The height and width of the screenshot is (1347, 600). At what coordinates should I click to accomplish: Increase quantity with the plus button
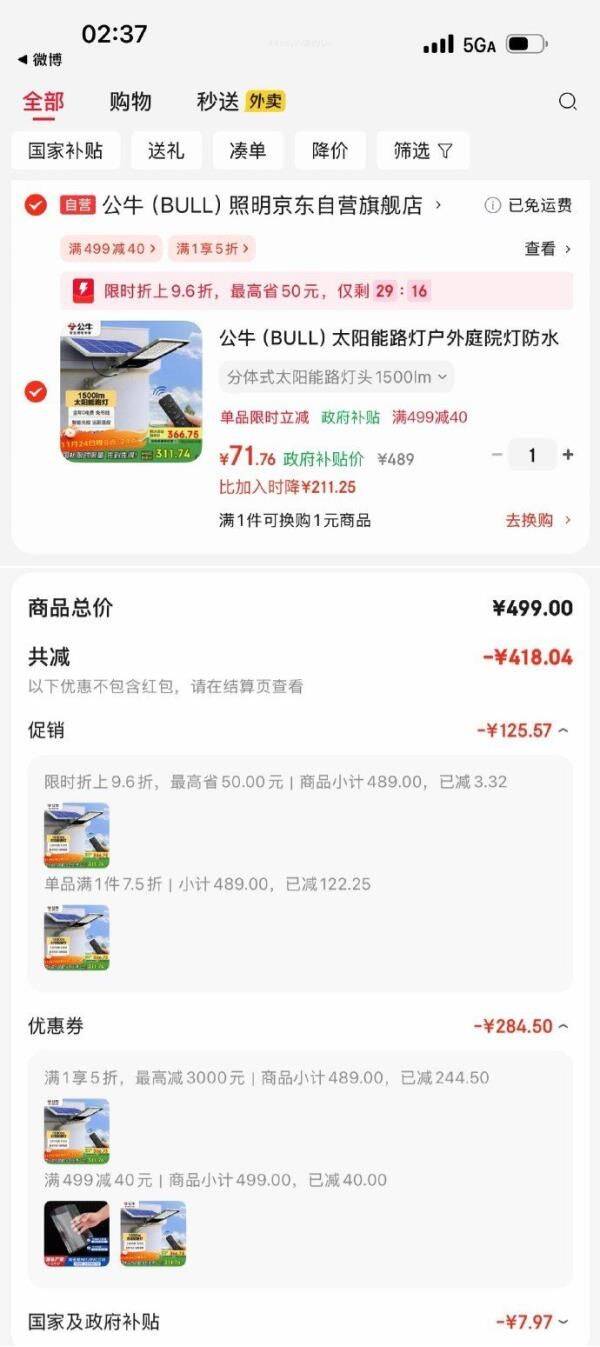(x=568, y=455)
